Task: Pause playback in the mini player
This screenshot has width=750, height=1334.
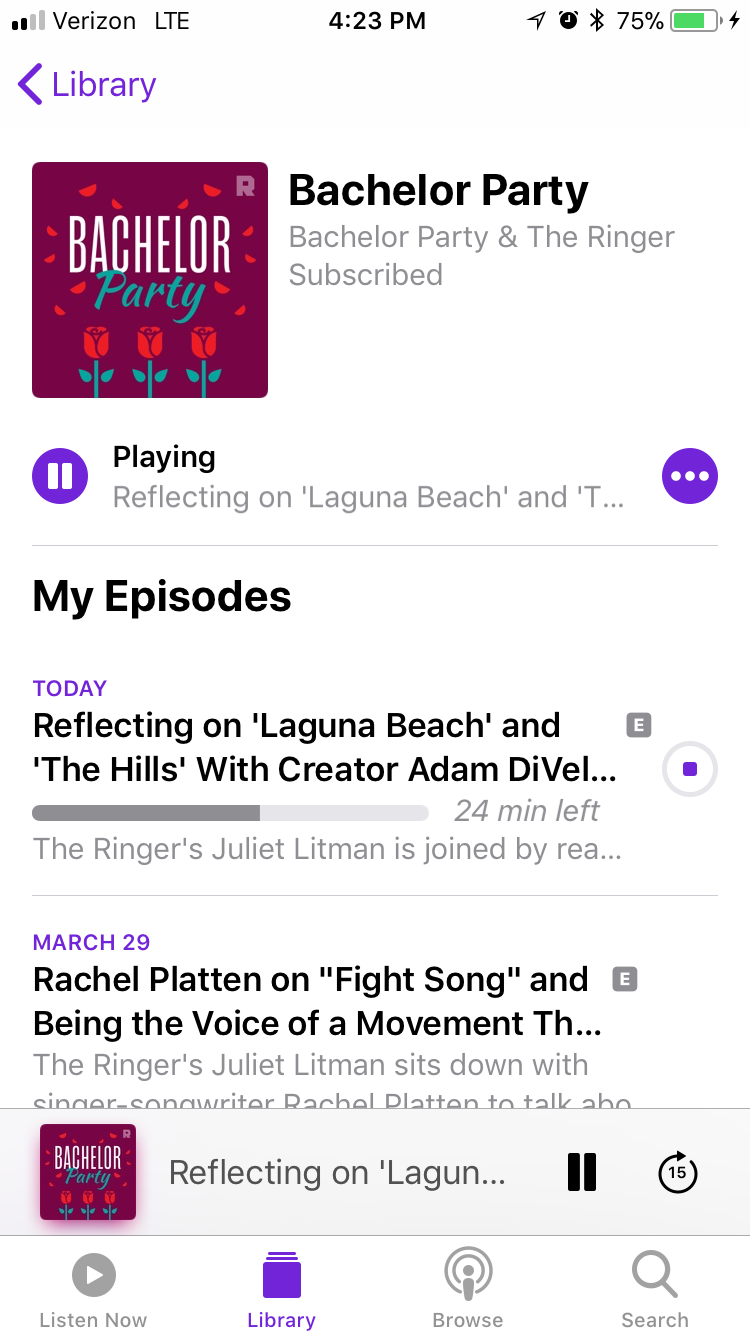Action: (582, 1172)
